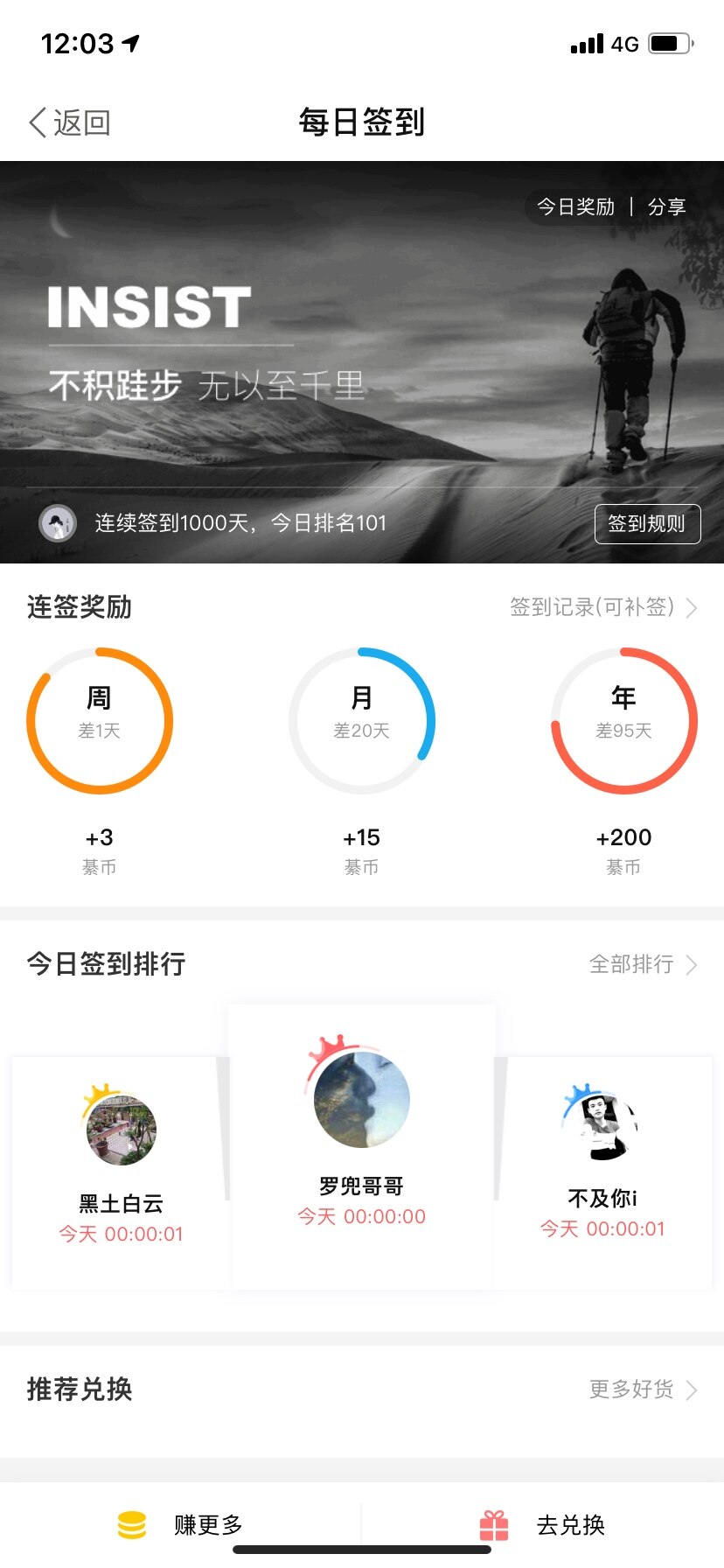
Task: Open the 签到规则 button
Action: (x=647, y=524)
